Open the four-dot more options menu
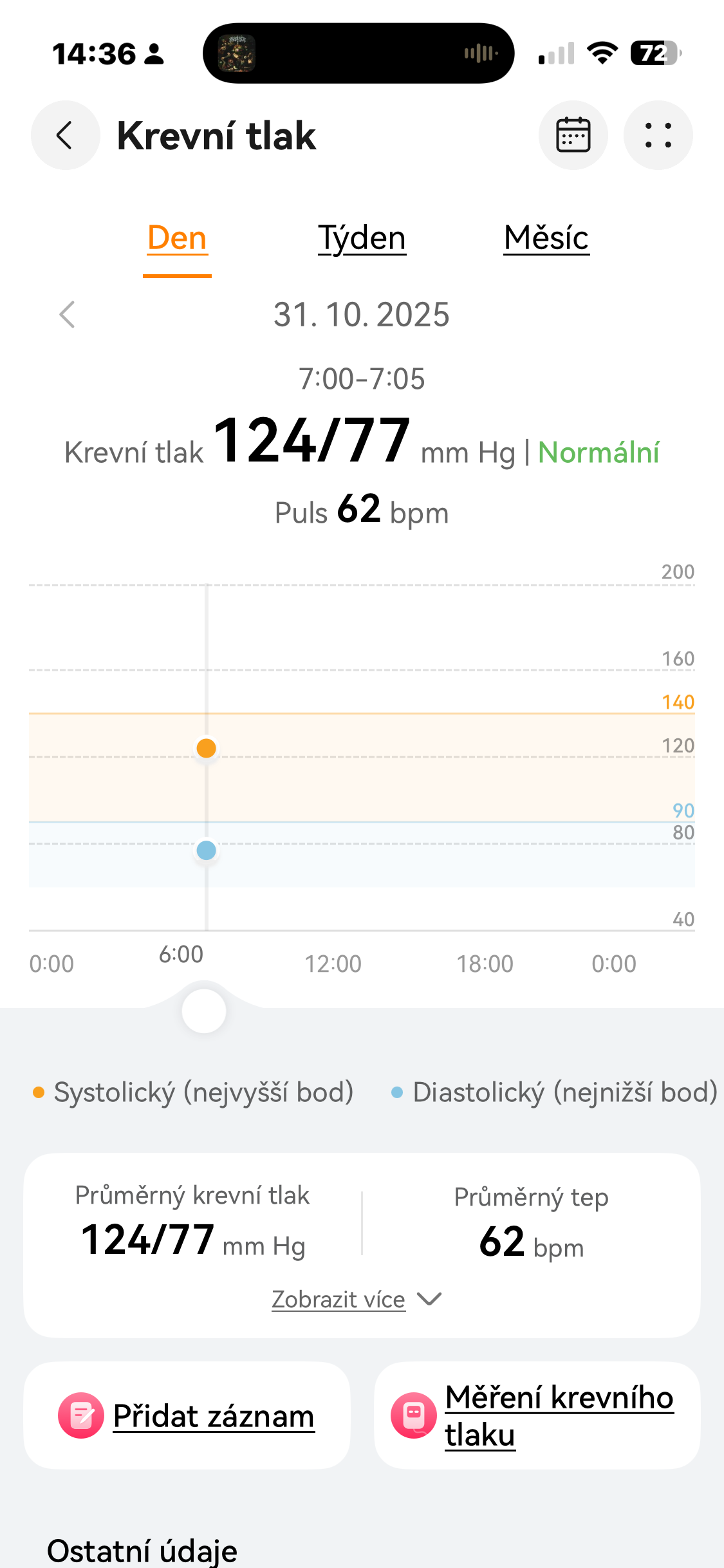 click(x=658, y=135)
